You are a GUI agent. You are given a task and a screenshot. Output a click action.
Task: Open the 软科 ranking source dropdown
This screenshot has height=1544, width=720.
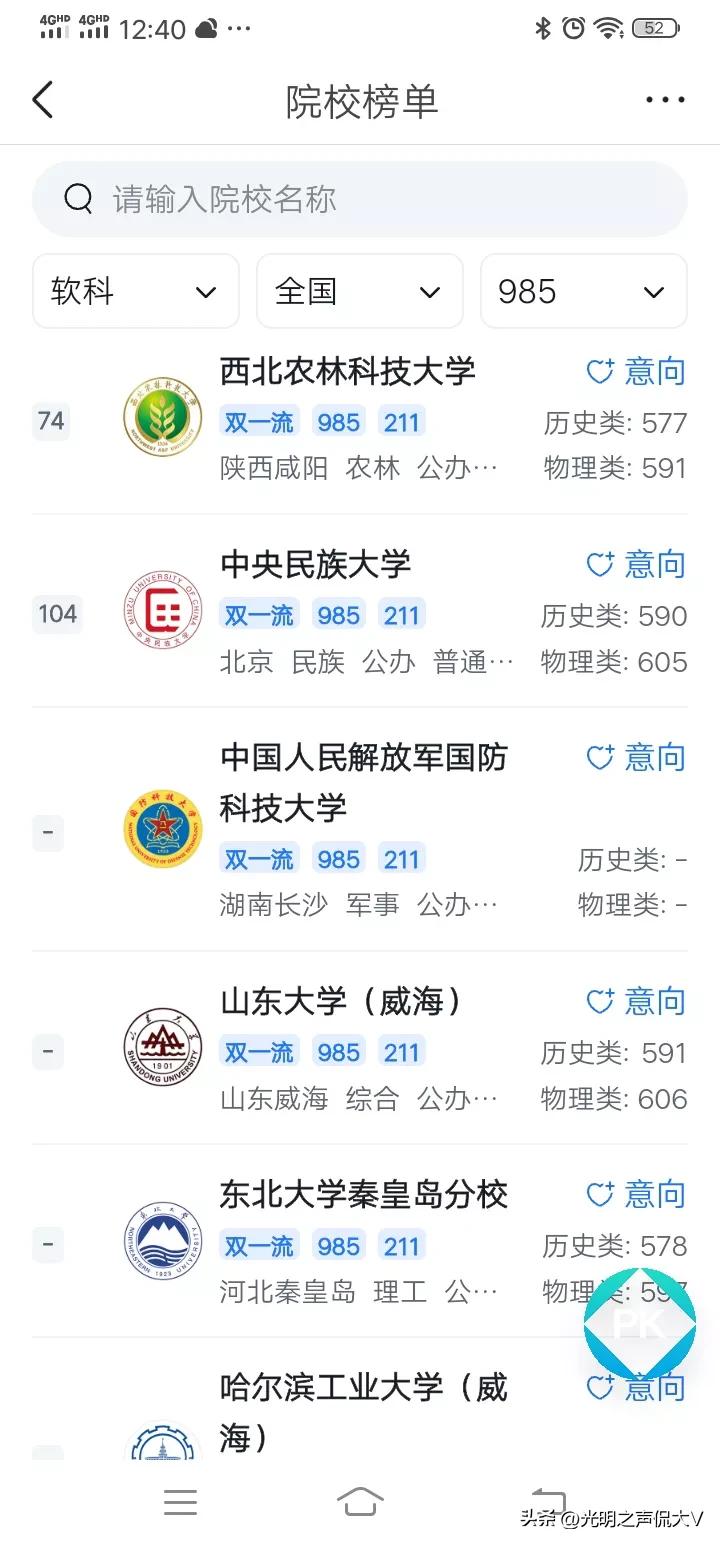coord(135,291)
